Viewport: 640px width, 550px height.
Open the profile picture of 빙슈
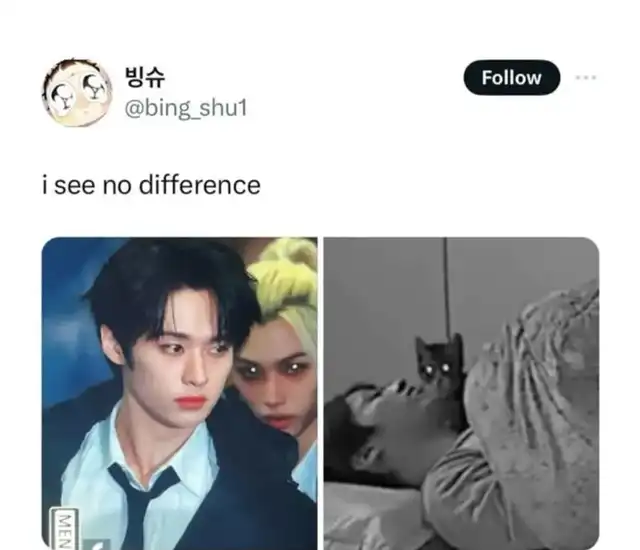tap(77, 93)
